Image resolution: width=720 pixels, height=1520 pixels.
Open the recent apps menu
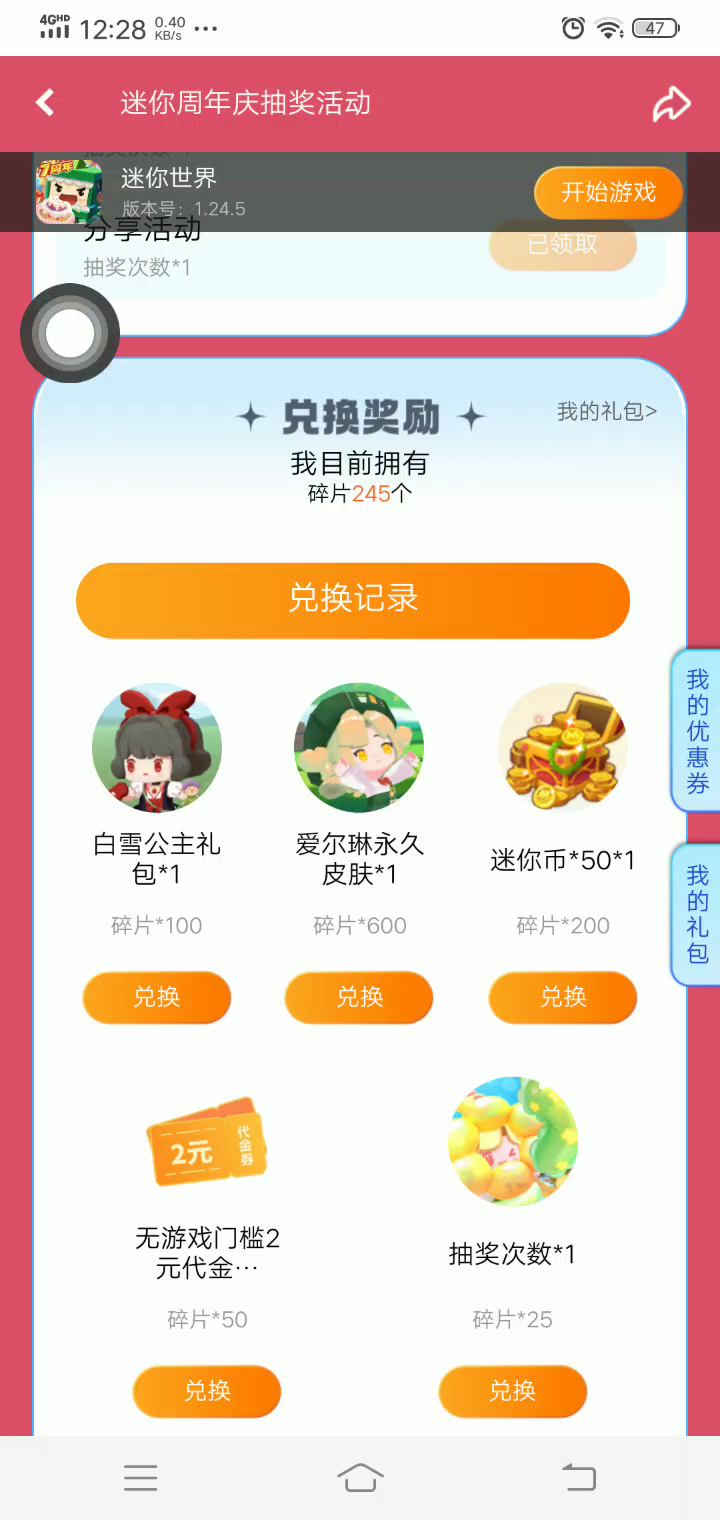point(140,1477)
